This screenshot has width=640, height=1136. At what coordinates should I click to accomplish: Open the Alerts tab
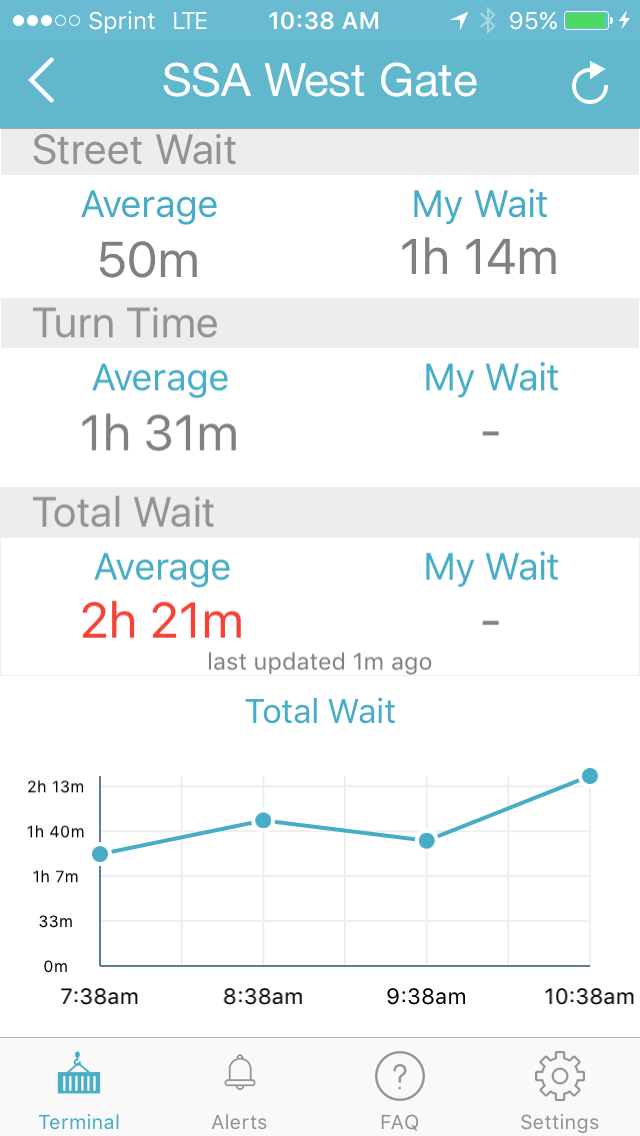tap(239, 1090)
